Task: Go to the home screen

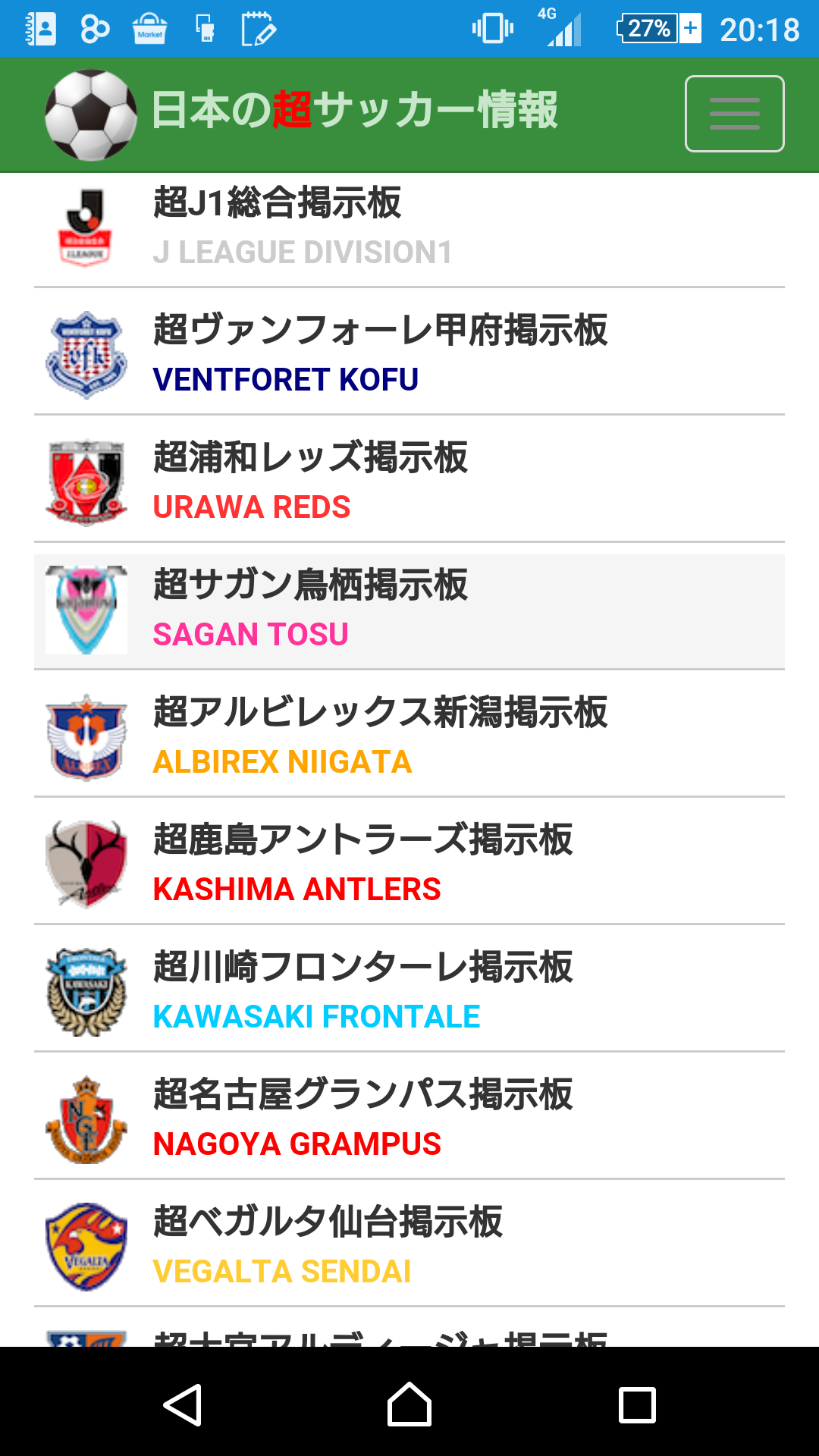Action: [x=409, y=1404]
